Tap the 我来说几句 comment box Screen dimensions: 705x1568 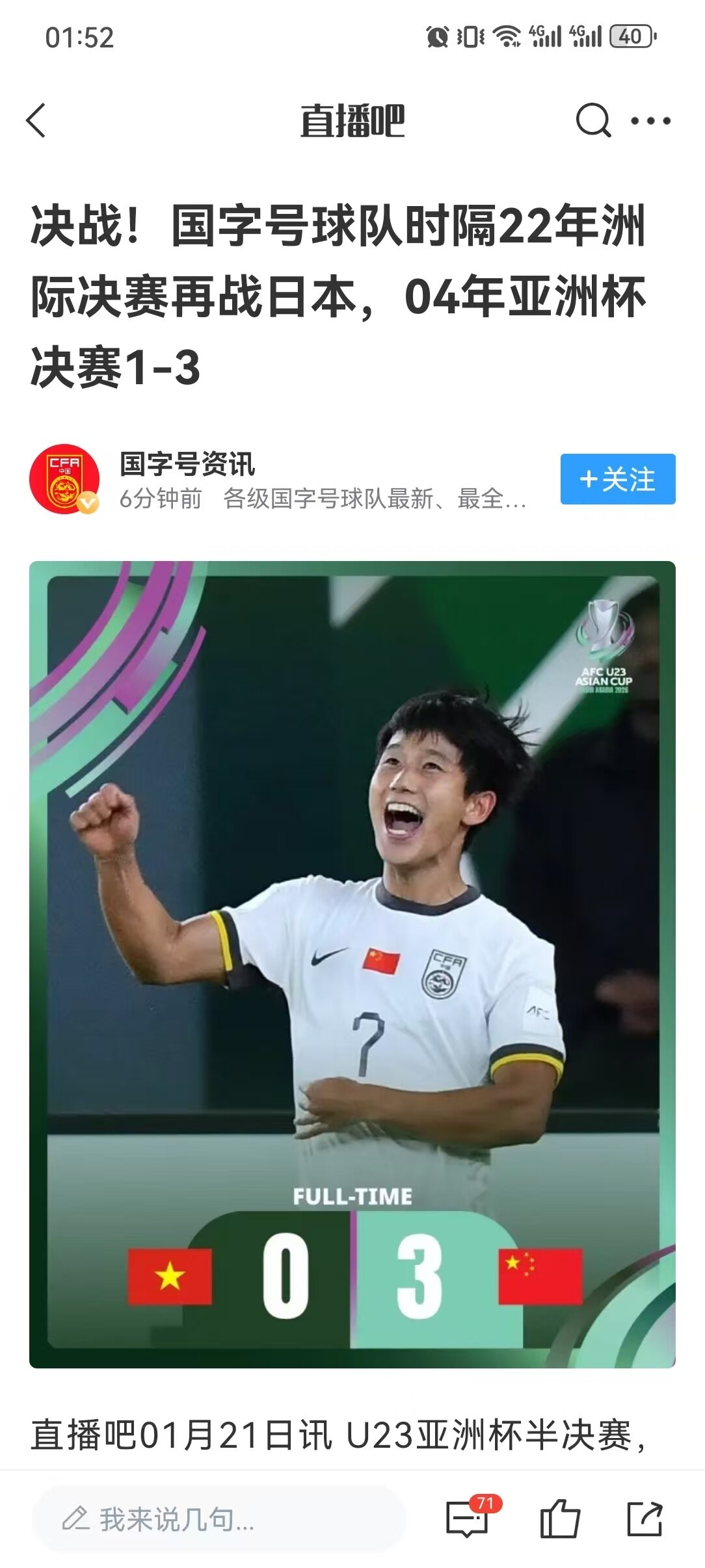pos(220,1519)
